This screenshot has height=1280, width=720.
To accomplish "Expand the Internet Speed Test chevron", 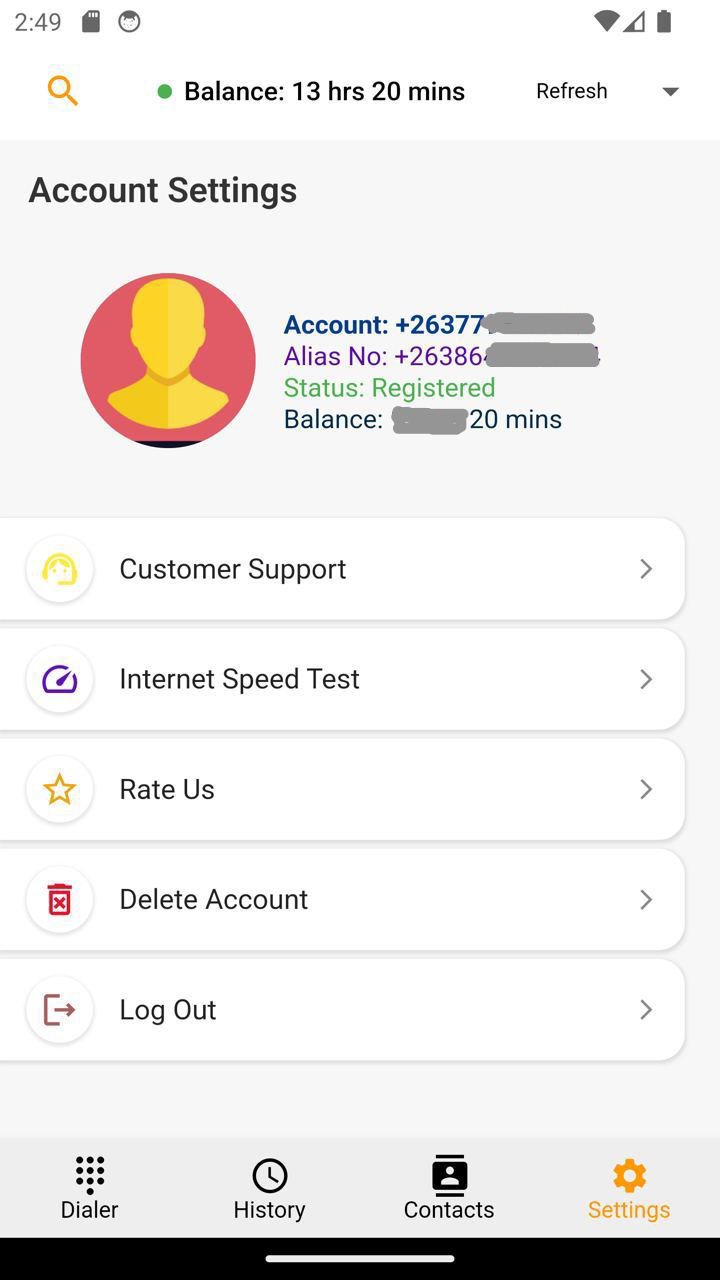I will (646, 678).
